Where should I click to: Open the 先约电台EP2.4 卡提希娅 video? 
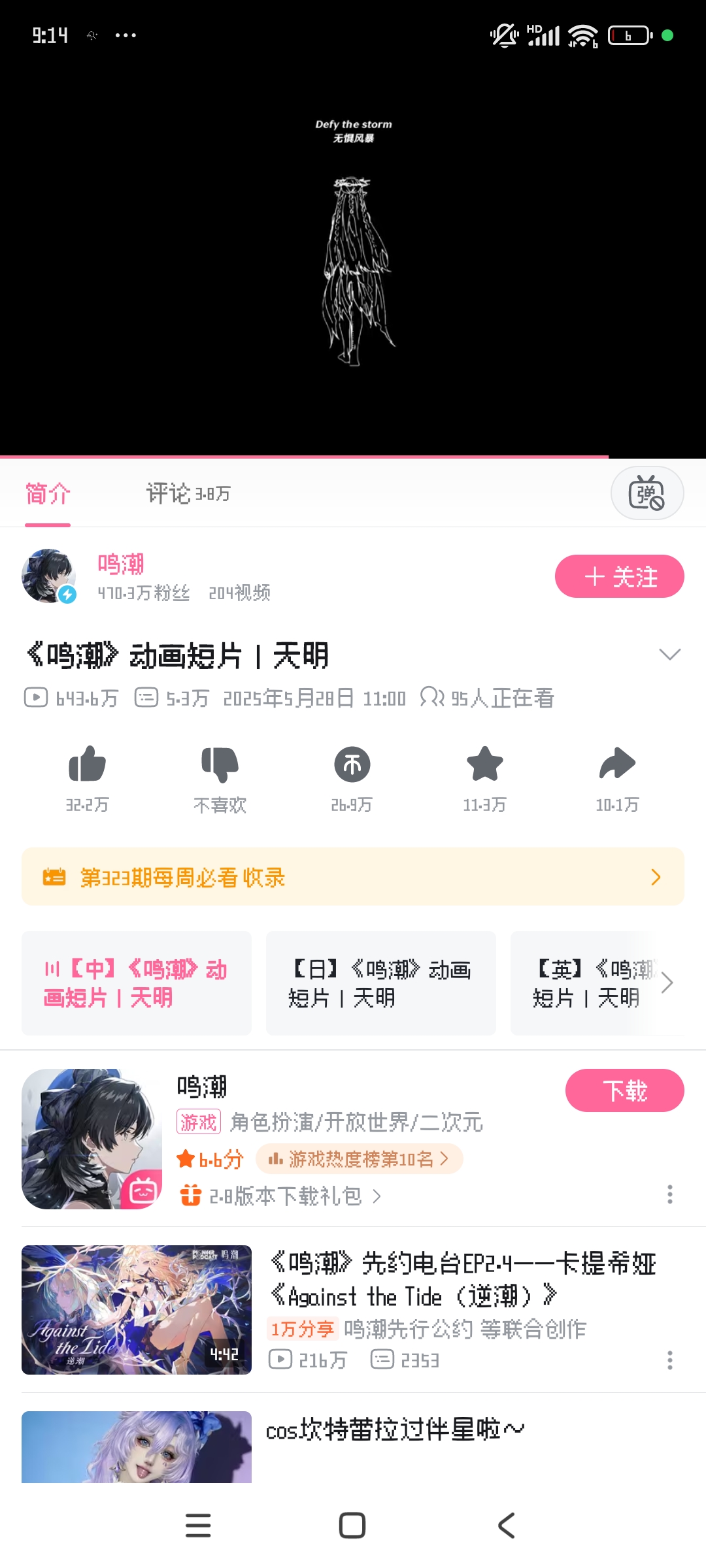point(463,1279)
